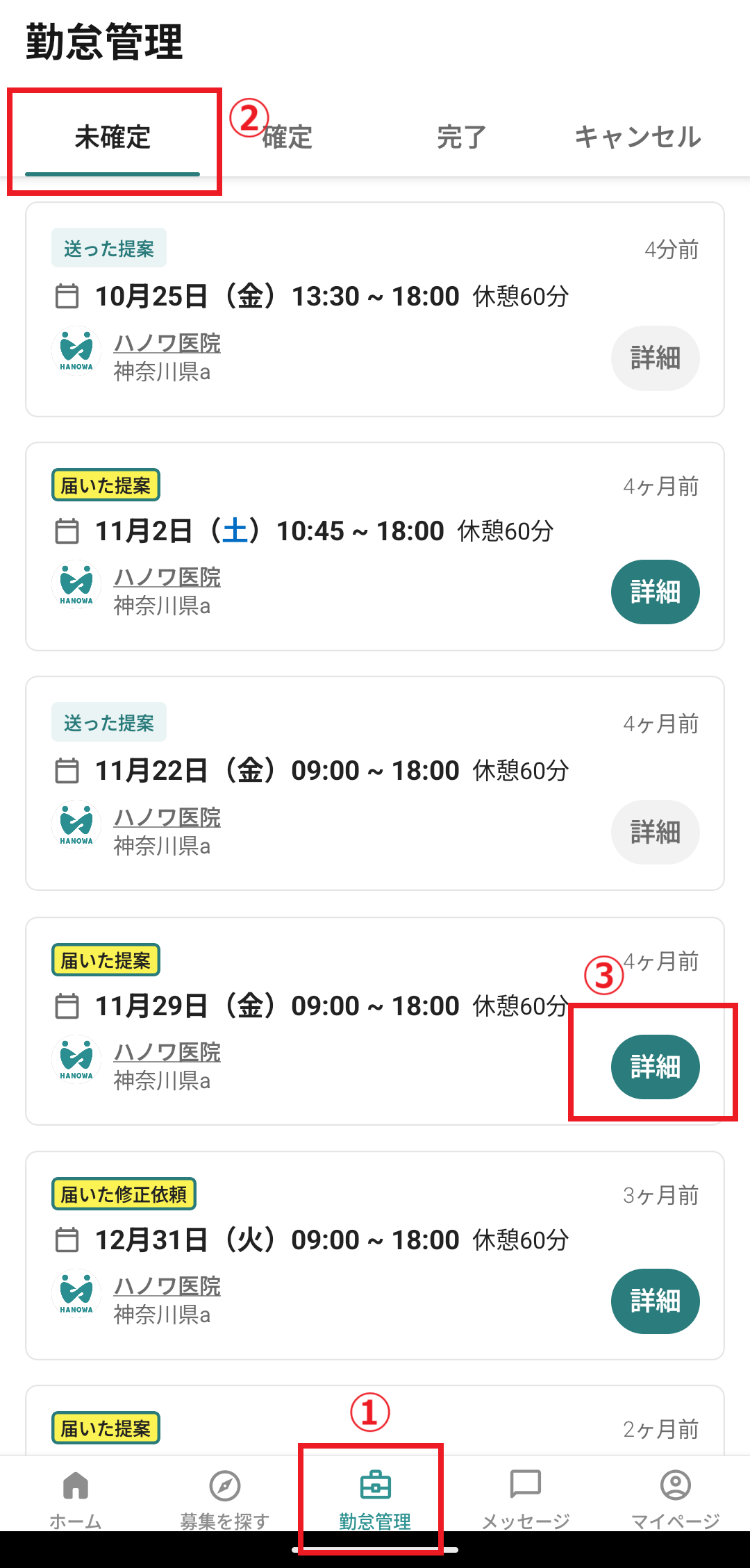Open ハノワ医院 link in 10月25日 card

[x=167, y=343]
